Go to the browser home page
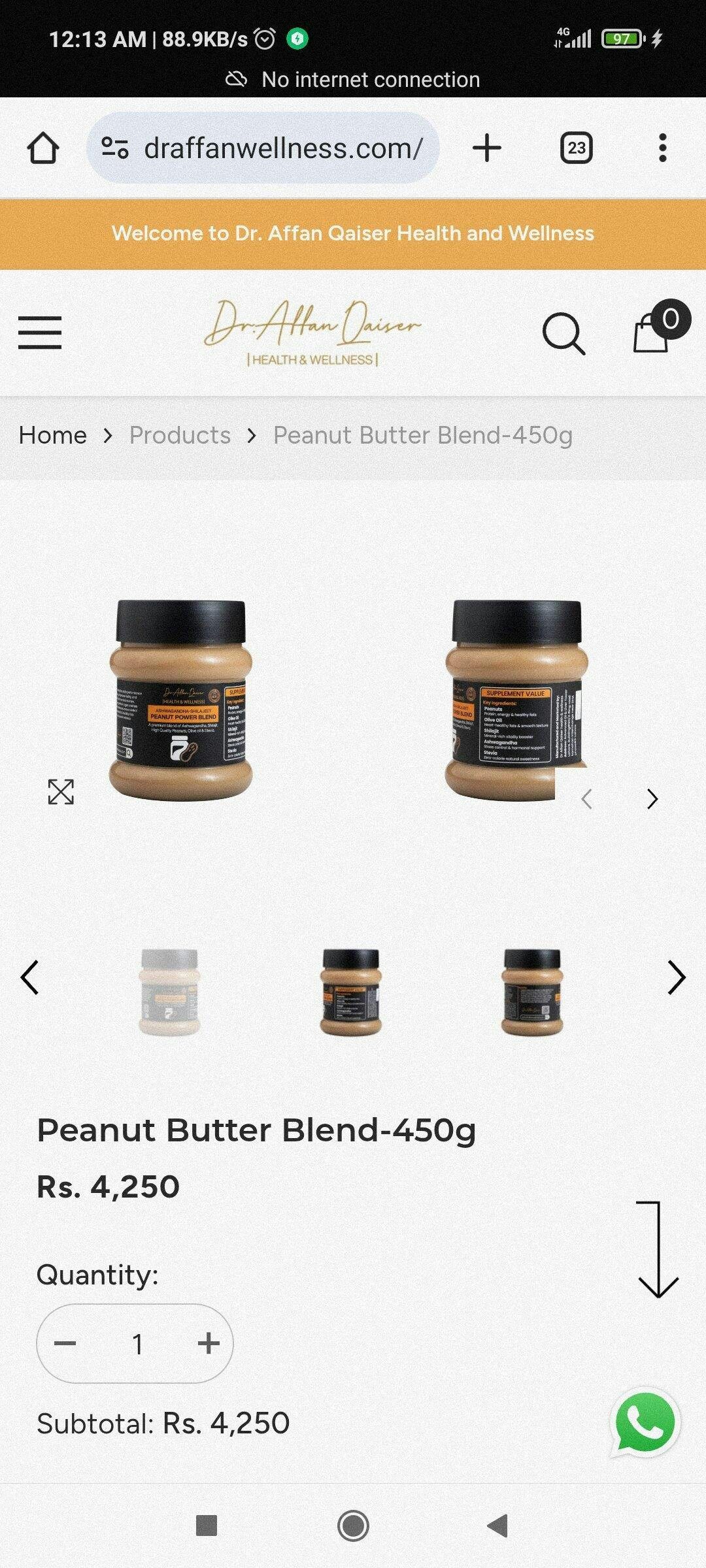Viewport: 706px width, 1568px height. coord(43,148)
